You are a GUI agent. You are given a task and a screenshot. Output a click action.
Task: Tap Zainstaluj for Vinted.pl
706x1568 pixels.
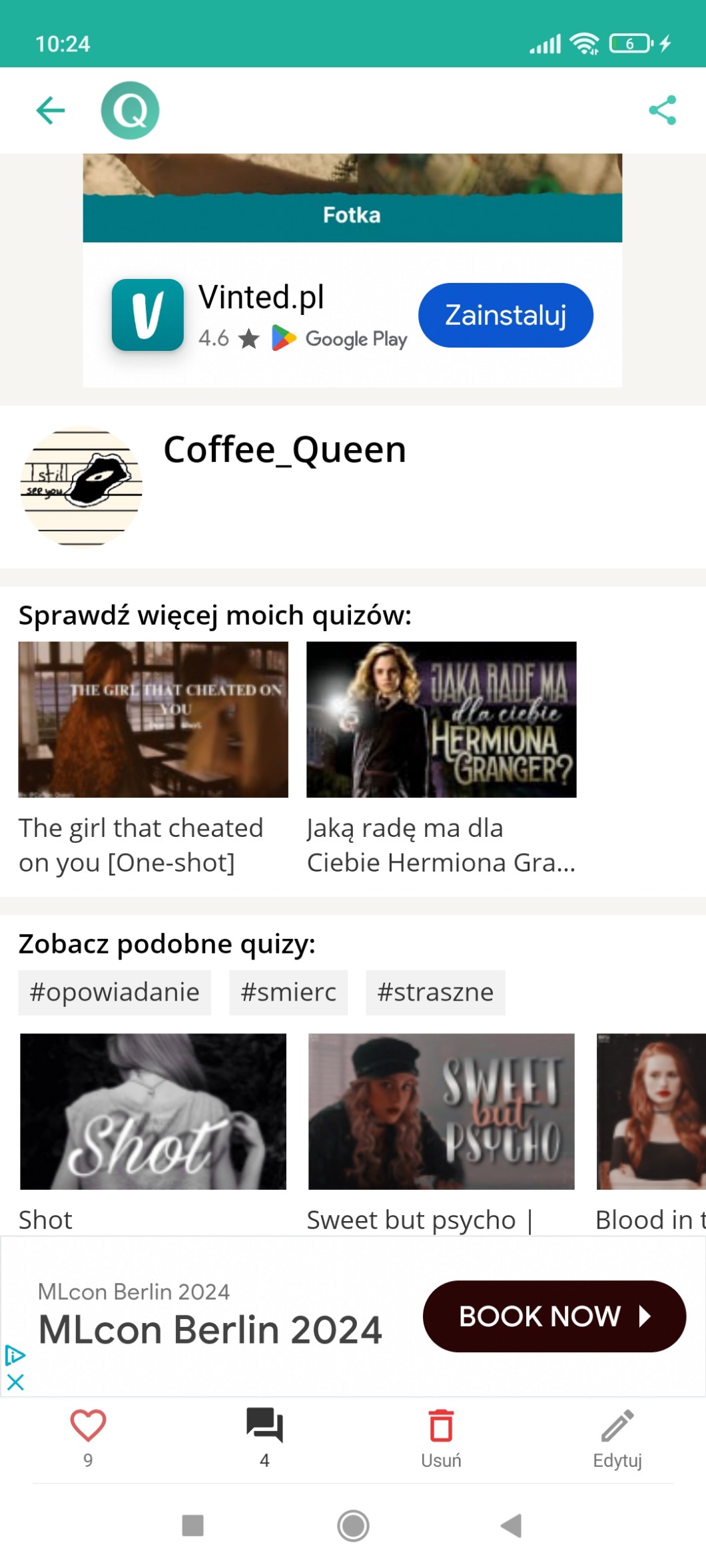point(506,316)
